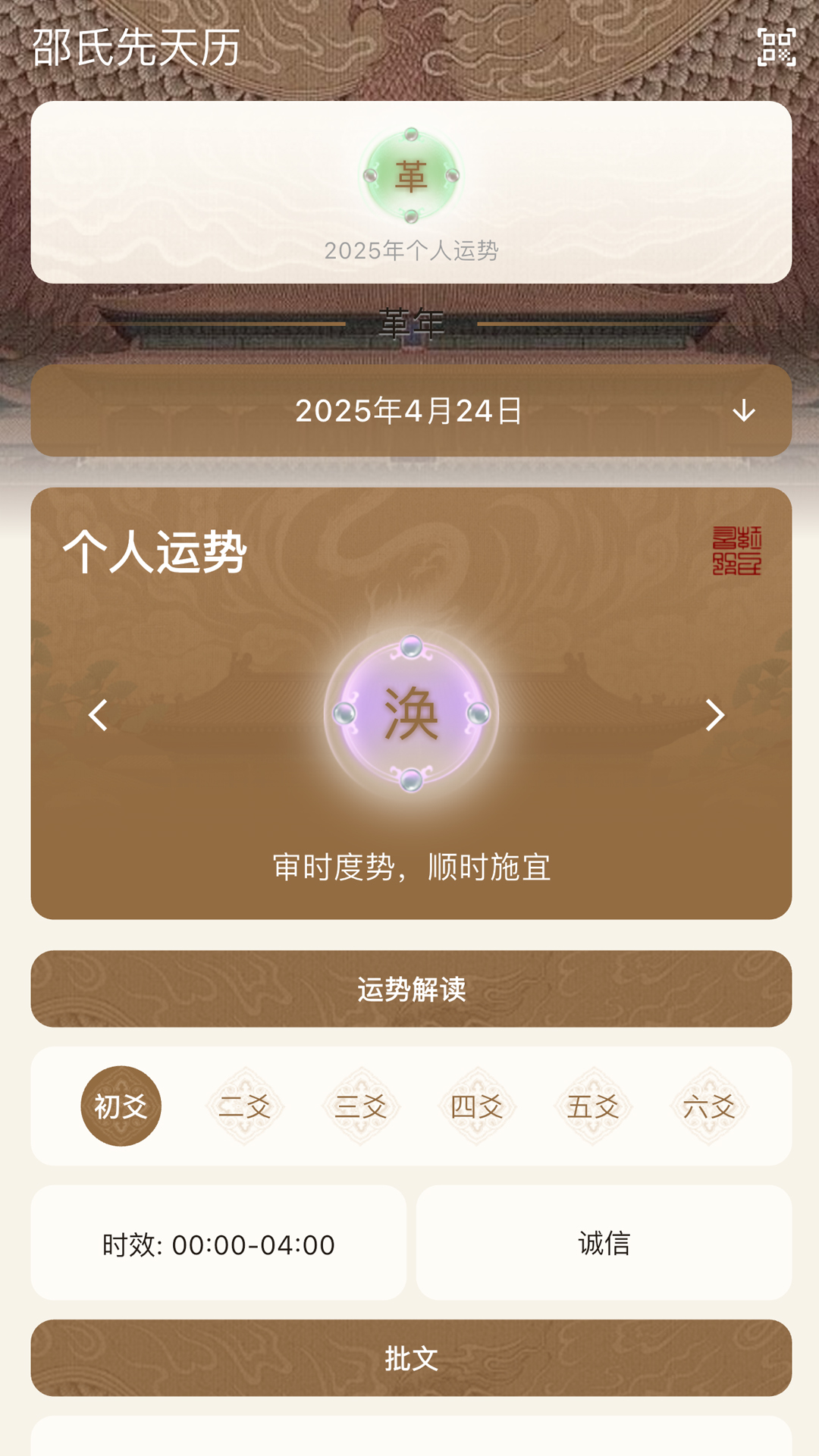Expand the 批文 section
Viewport: 819px width, 1456px height.
tap(409, 1360)
